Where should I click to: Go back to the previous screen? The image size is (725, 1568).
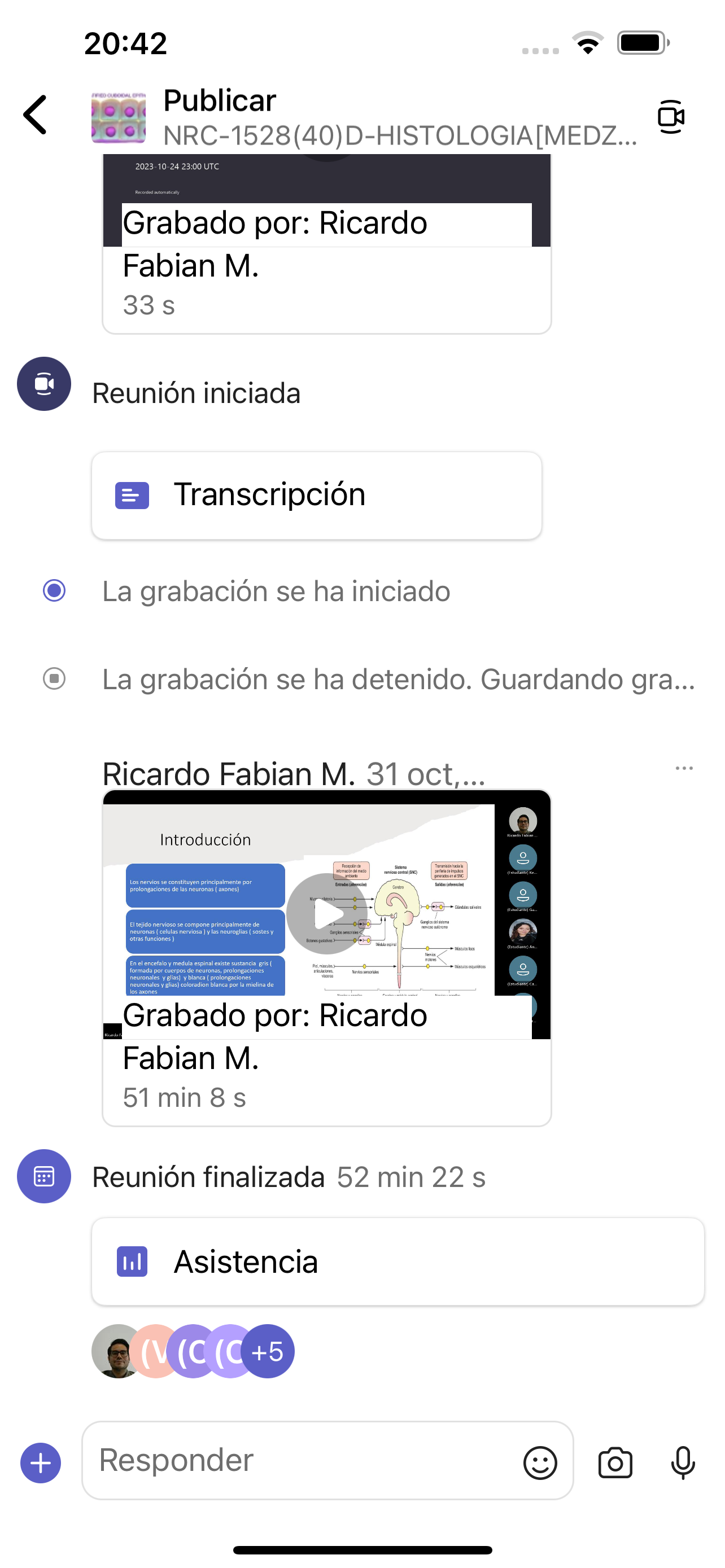click(36, 115)
